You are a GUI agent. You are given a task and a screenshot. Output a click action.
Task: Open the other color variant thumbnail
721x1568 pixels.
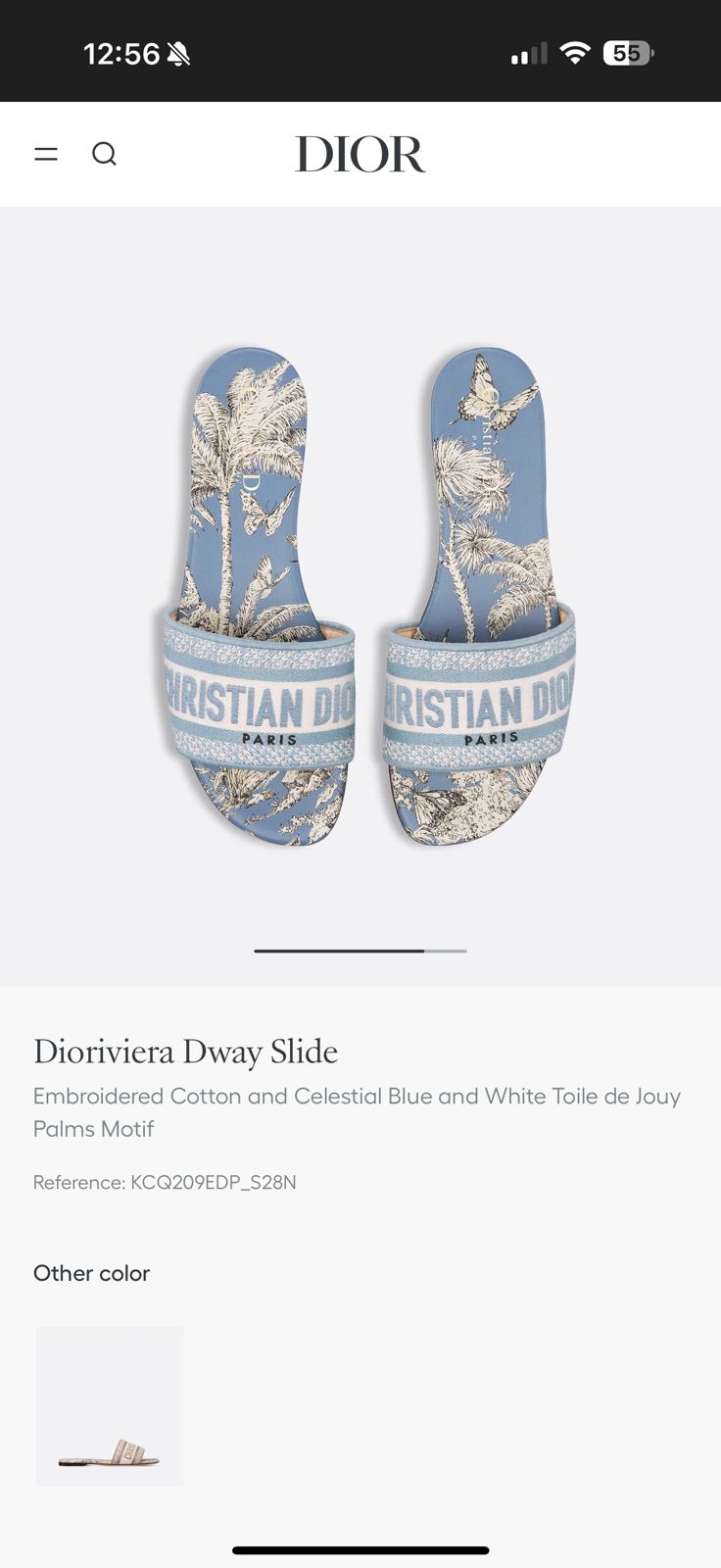click(110, 1406)
